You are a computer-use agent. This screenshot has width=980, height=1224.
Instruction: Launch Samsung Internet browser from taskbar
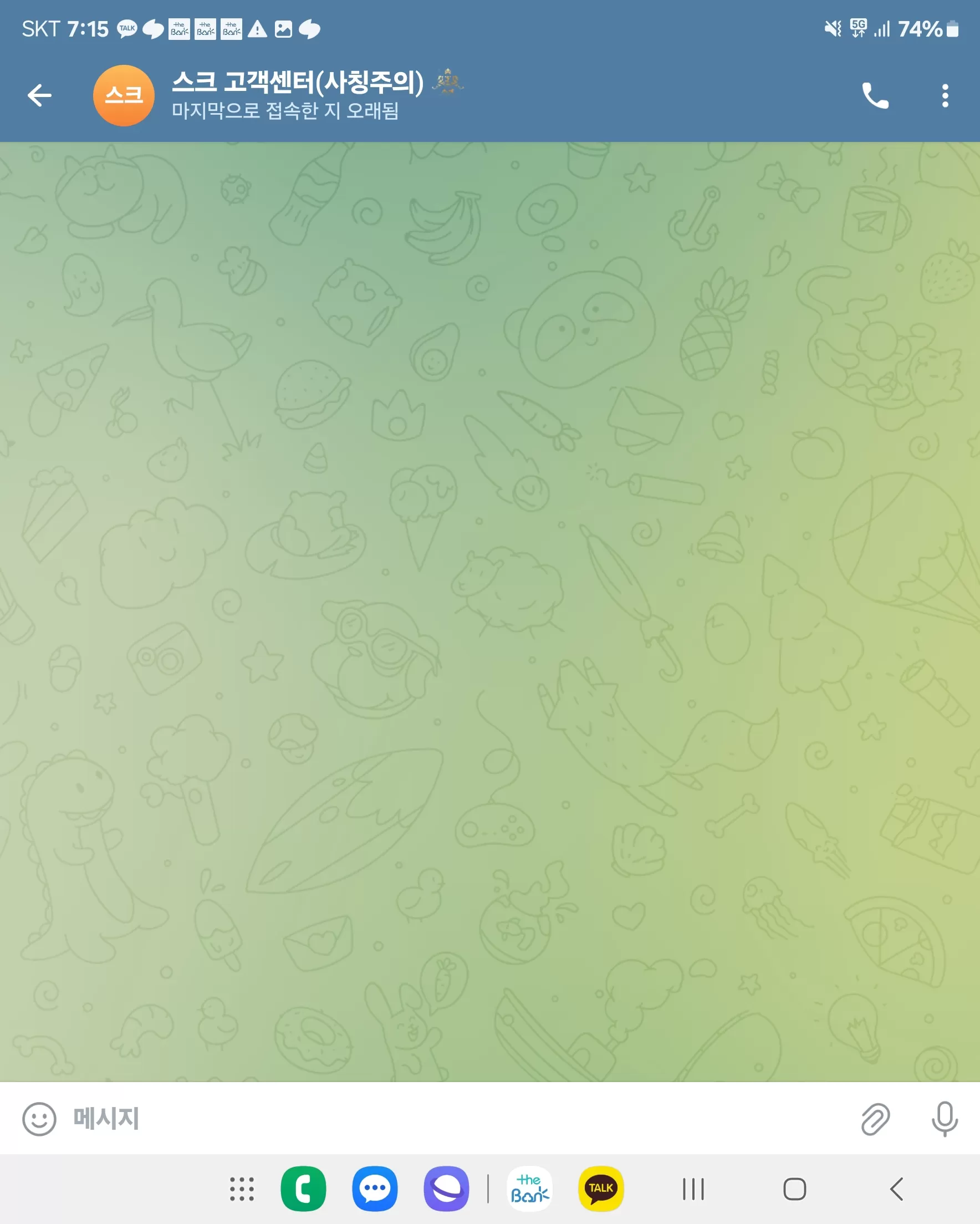[446, 1189]
